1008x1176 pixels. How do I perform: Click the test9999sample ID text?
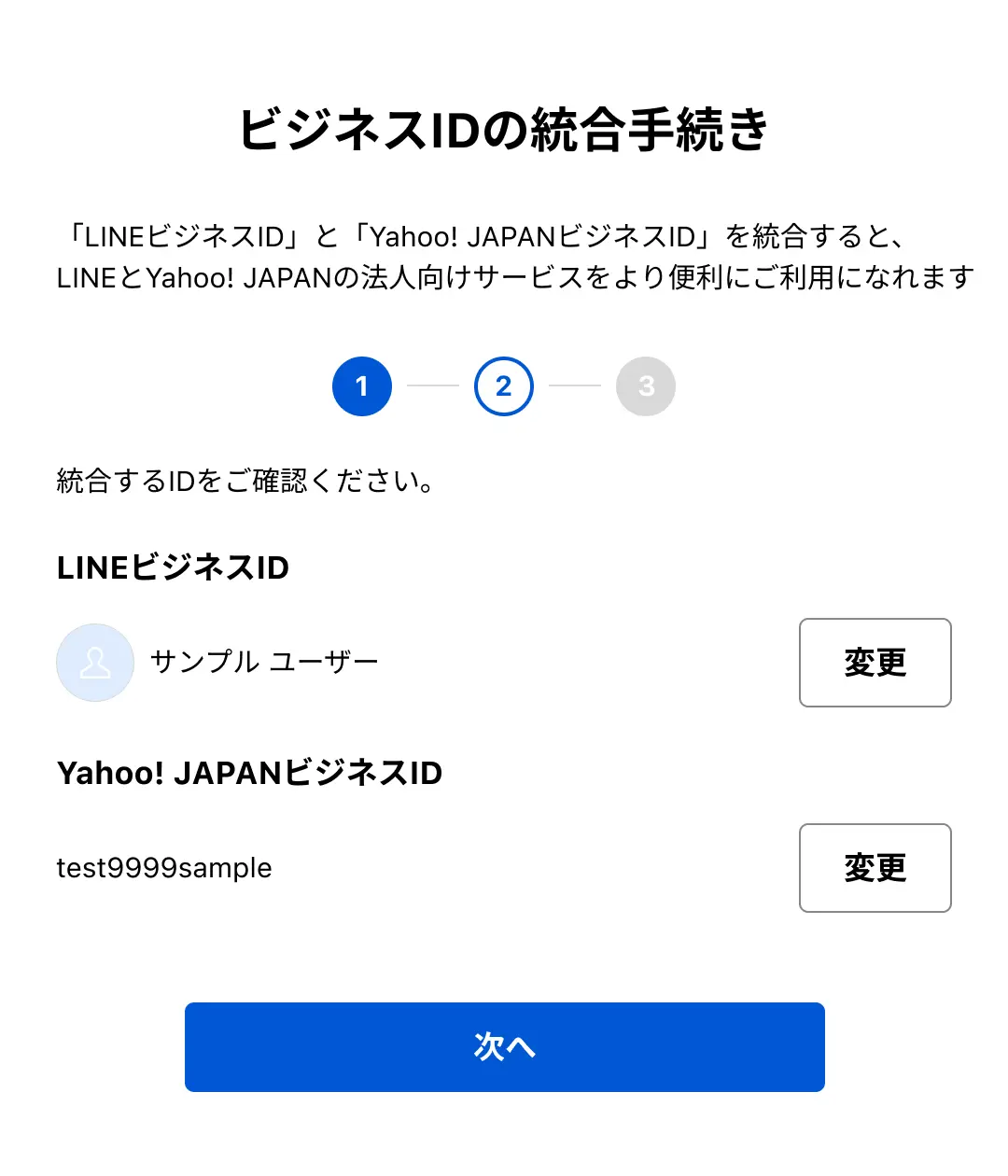pos(163,868)
